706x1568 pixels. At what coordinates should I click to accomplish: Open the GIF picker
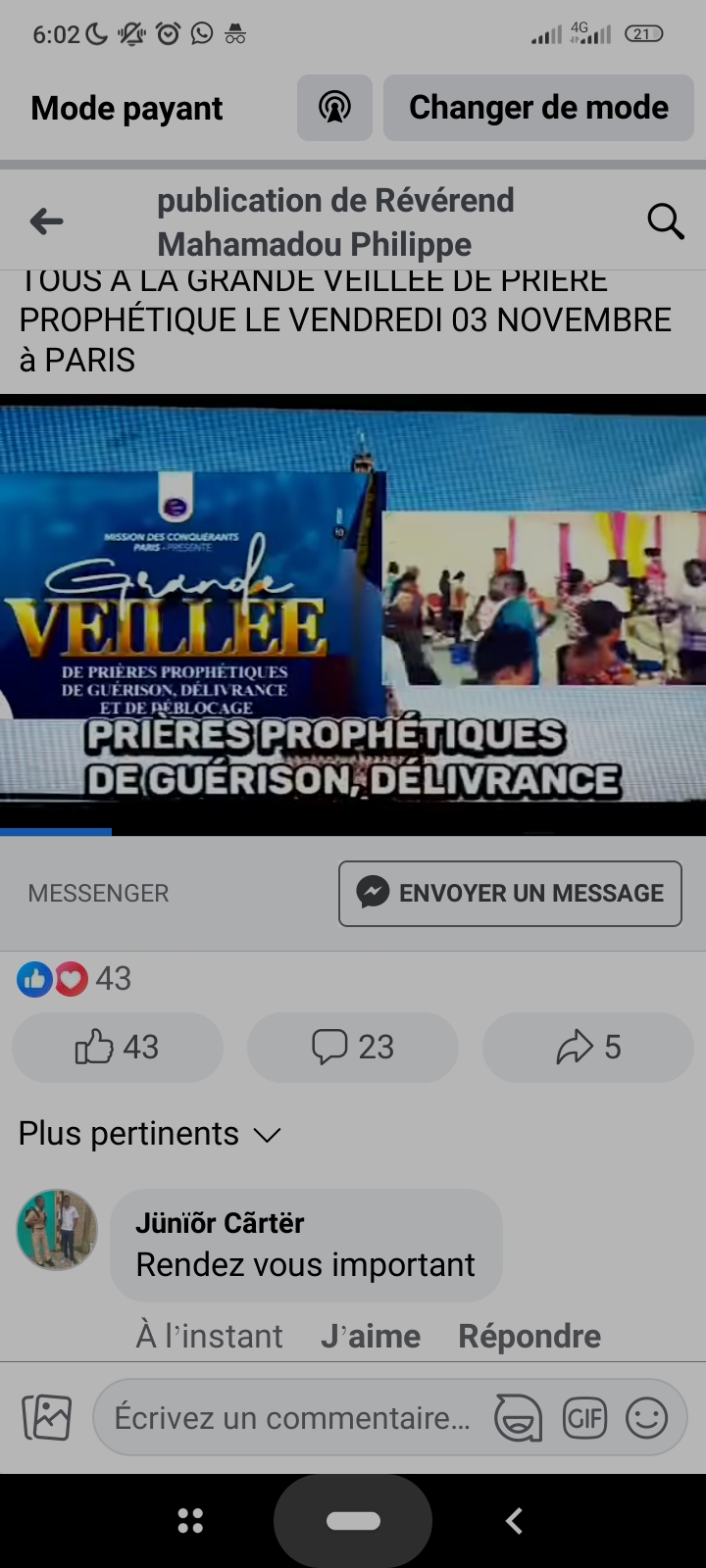pos(584,1417)
